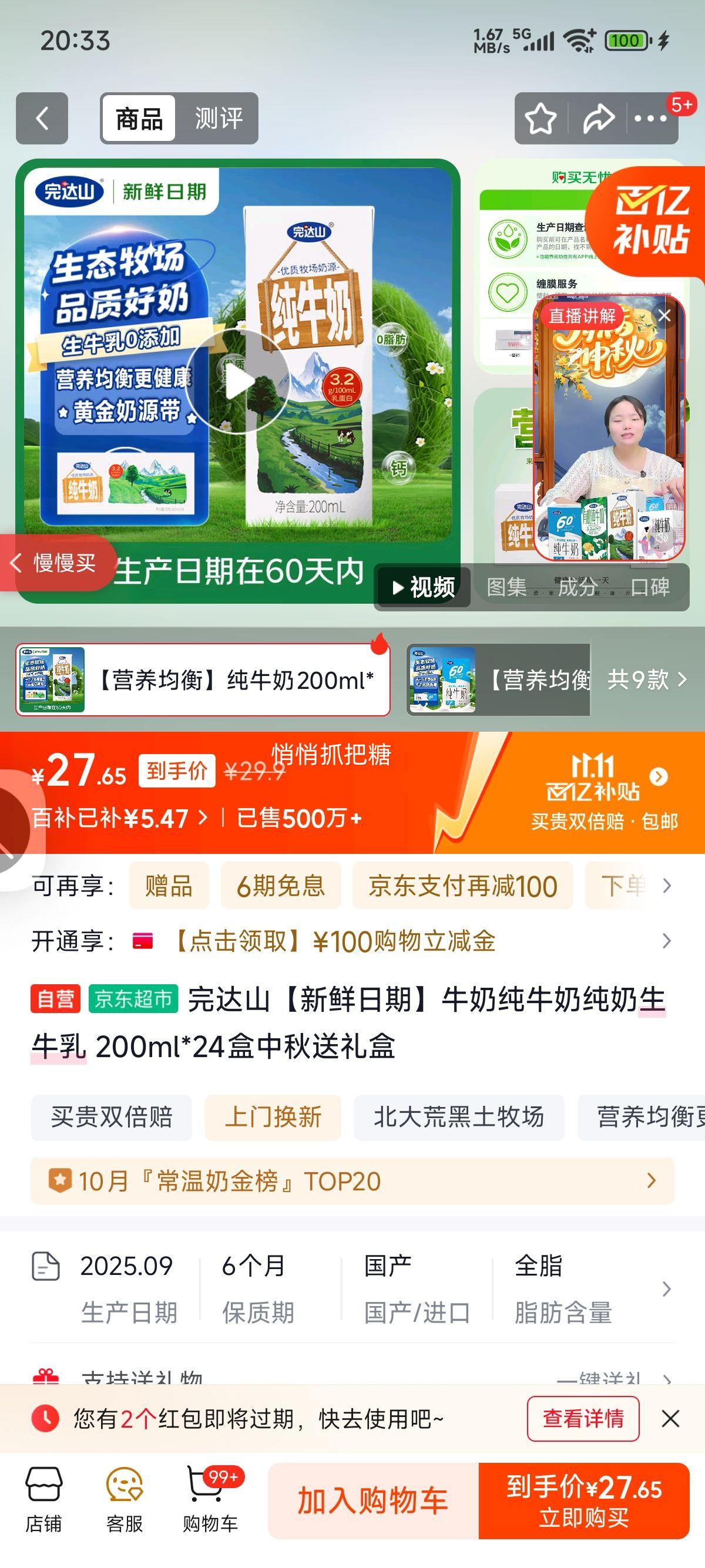Close the 直播讲解 floating live window
The width and height of the screenshot is (705, 1568).
point(664,315)
